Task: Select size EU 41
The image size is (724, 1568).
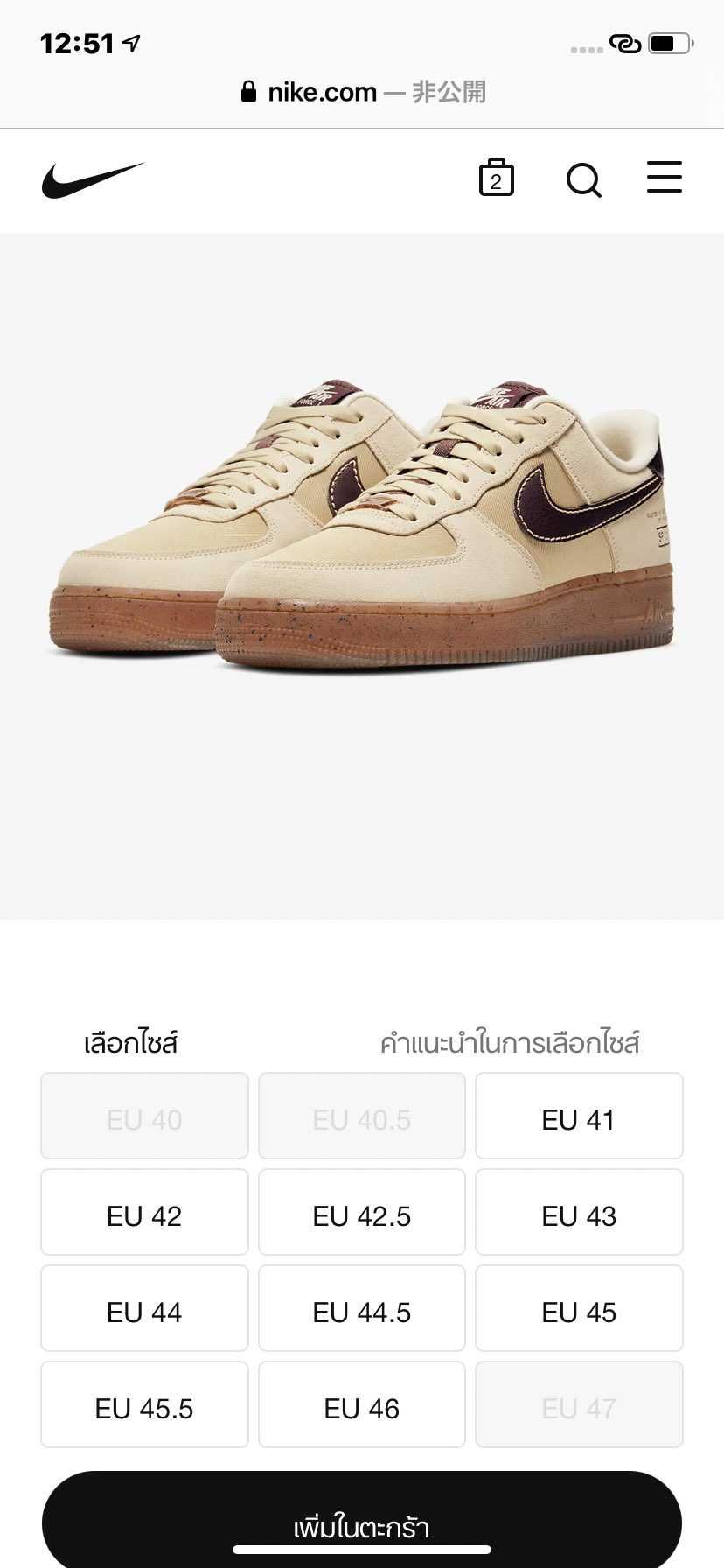Action: coord(579,1119)
